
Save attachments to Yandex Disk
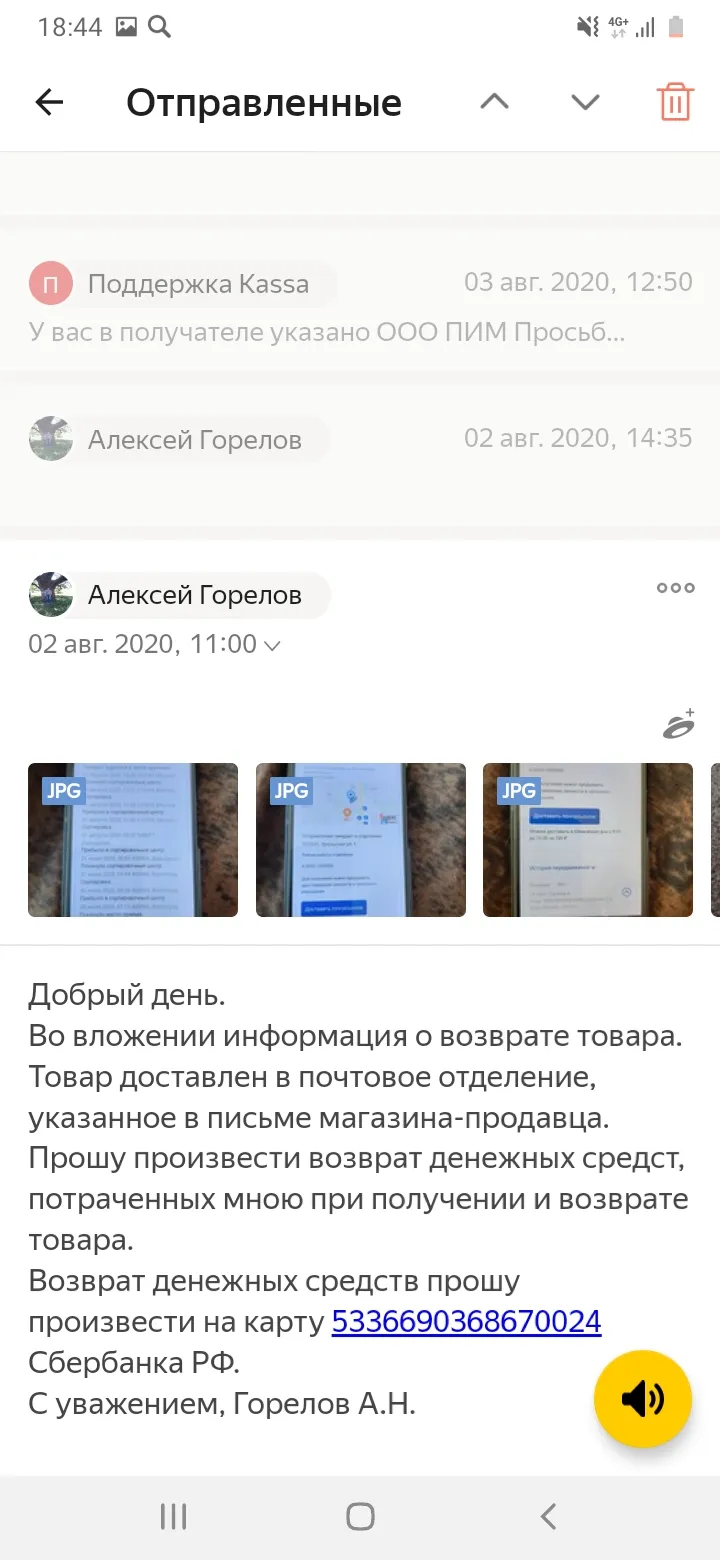pos(679,724)
